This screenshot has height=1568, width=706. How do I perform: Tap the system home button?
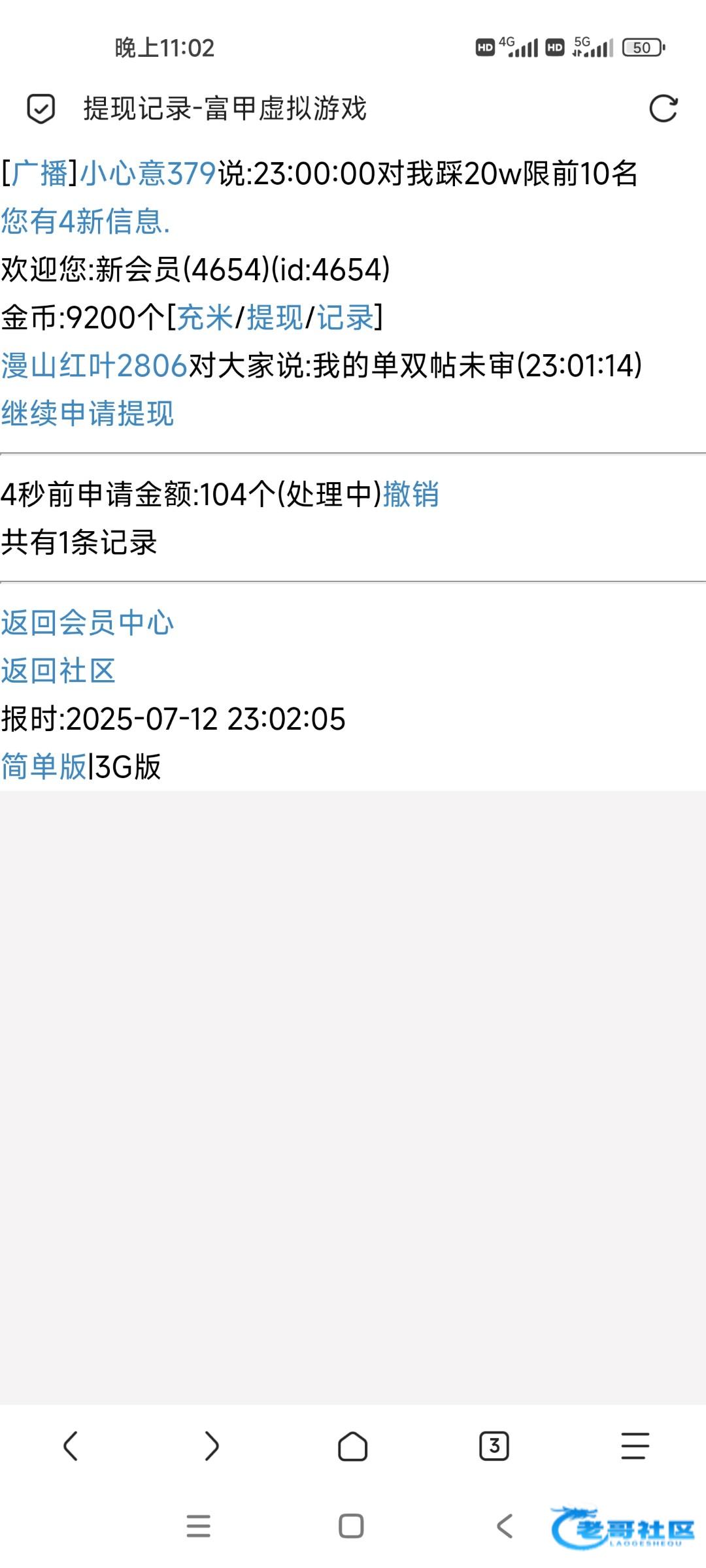[351, 1526]
